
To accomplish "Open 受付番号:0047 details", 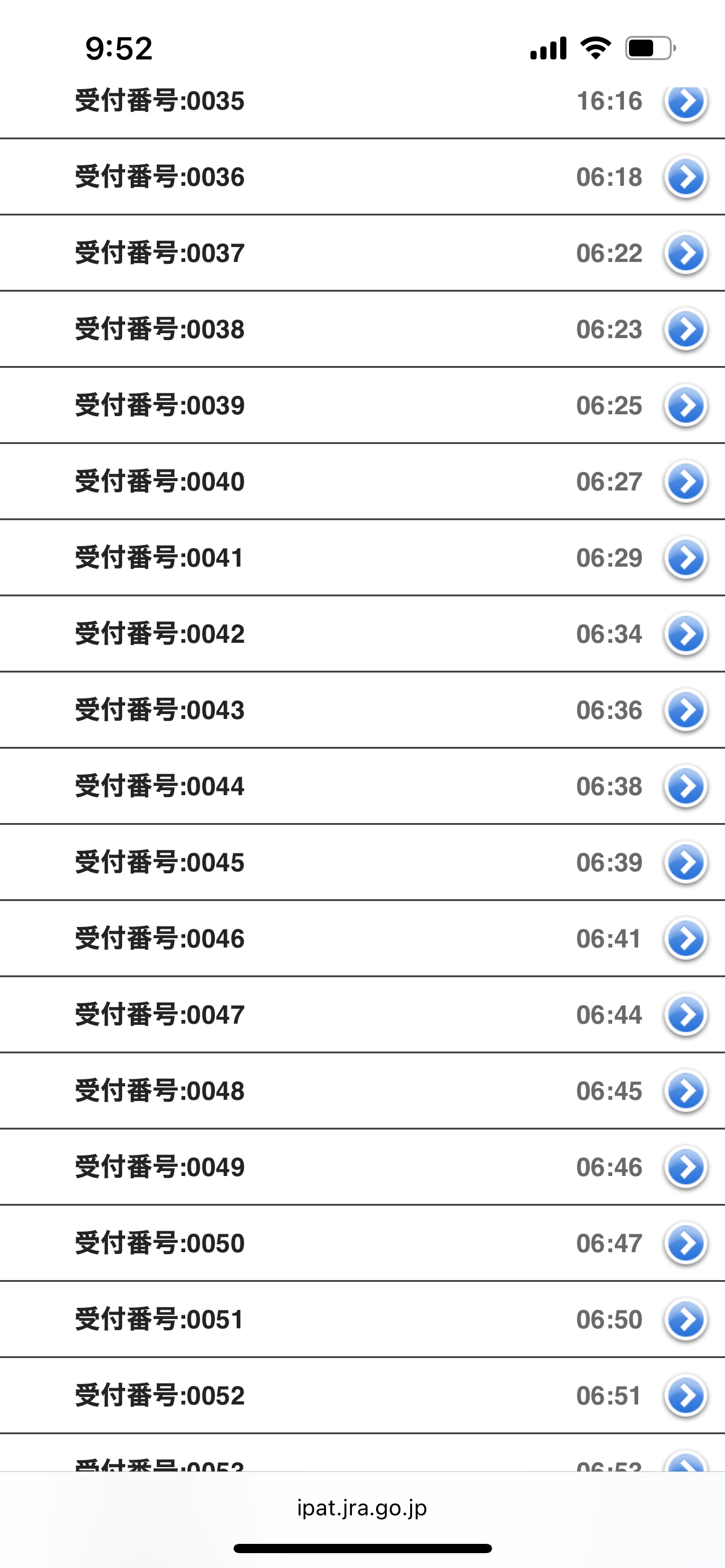I will [362, 1015].
